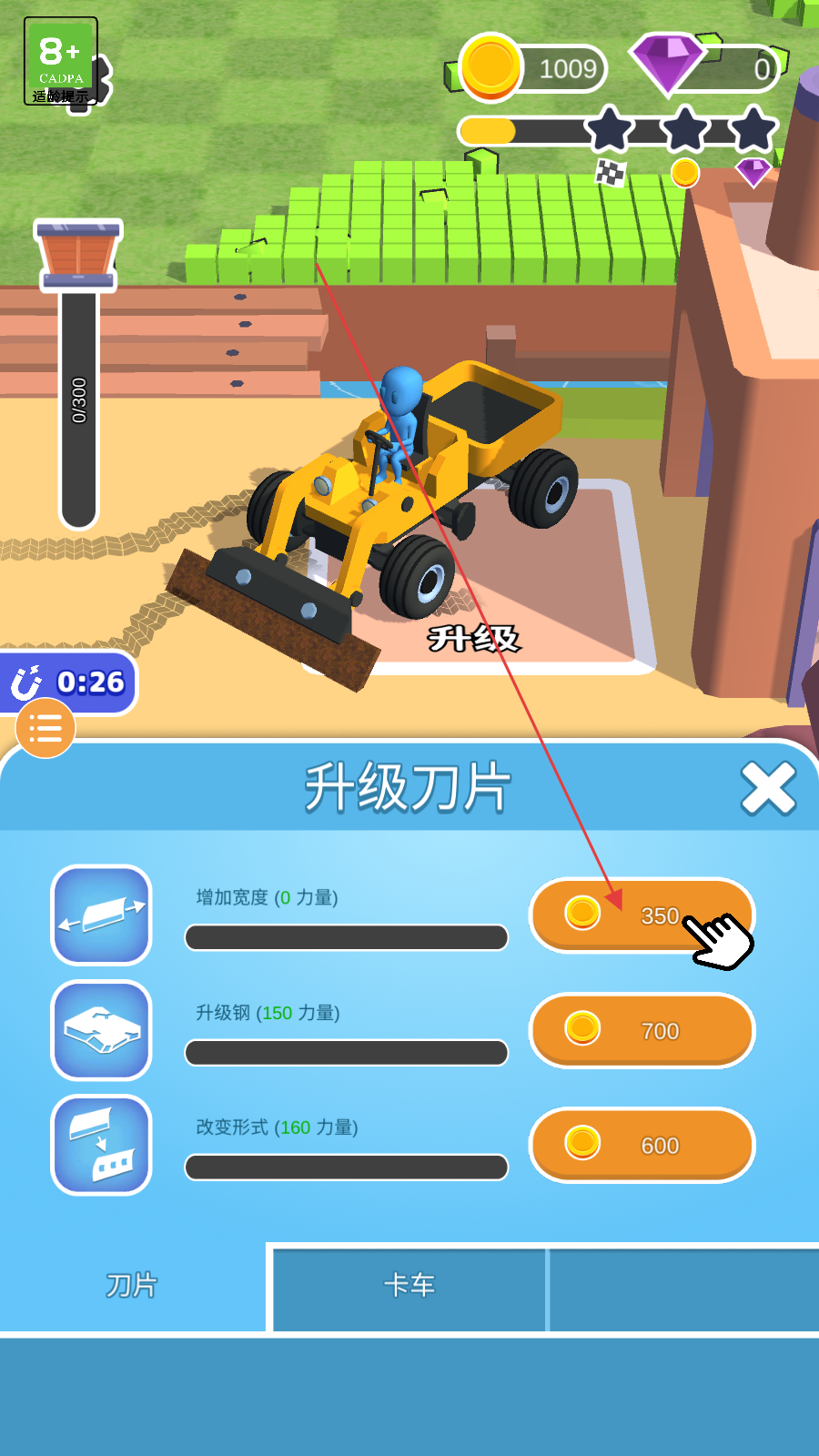Select the 刀片 tab
The image size is (819, 1456).
point(132,1286)
